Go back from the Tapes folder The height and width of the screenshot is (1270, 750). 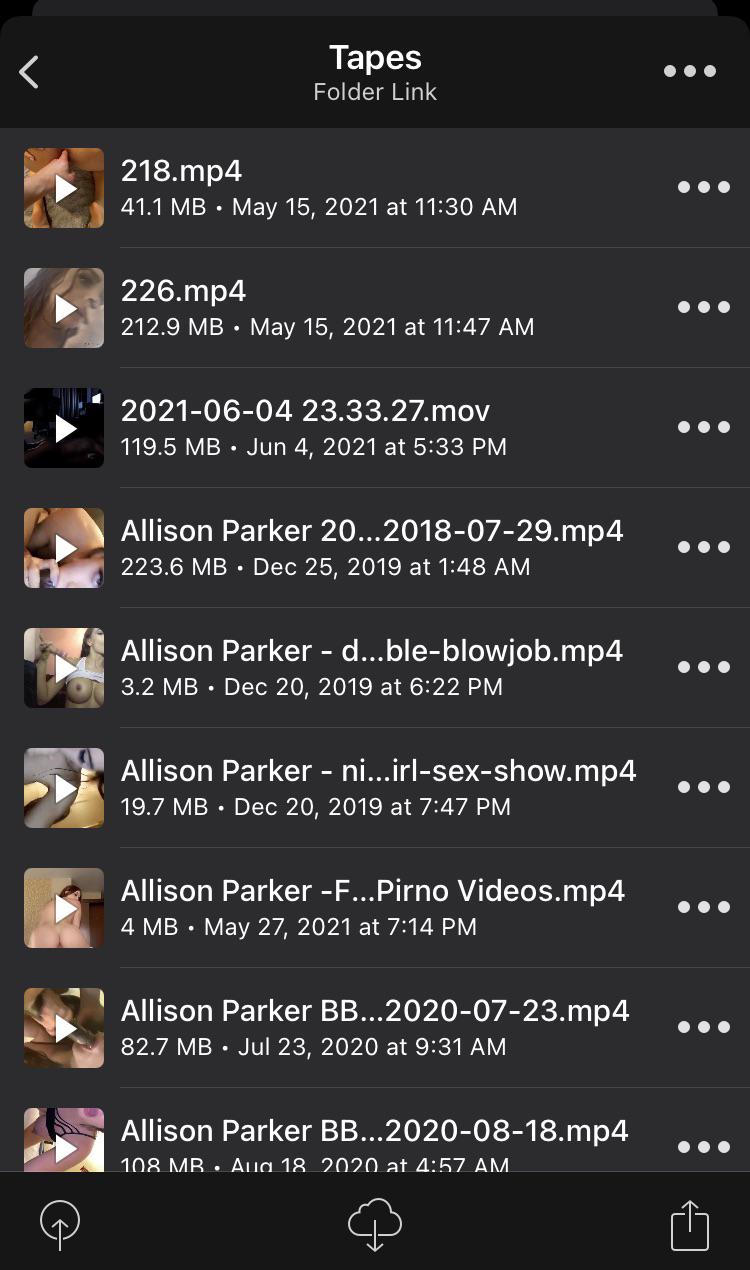(x=29, y=72)
